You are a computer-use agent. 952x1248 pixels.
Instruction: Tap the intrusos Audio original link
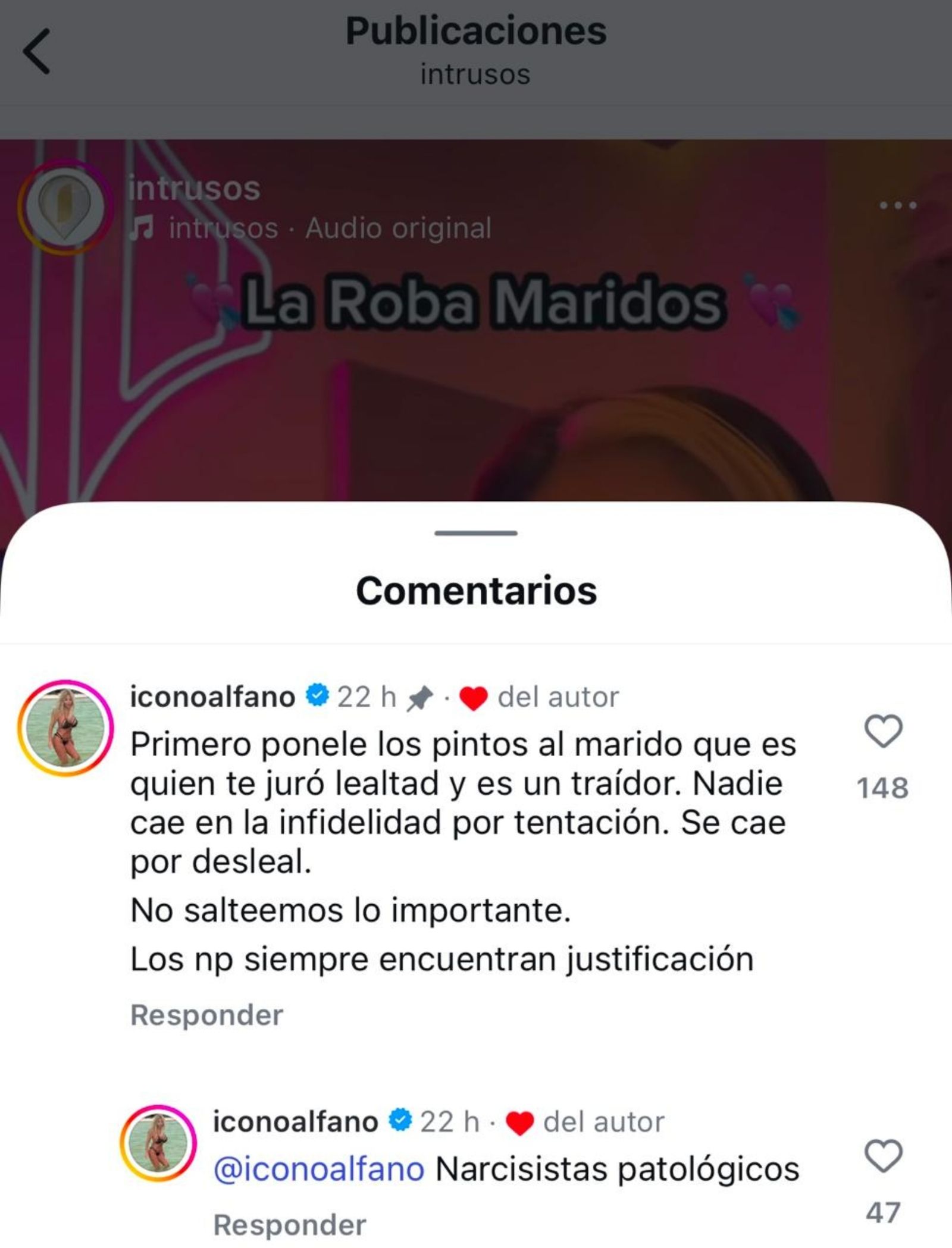pos(330,228)
